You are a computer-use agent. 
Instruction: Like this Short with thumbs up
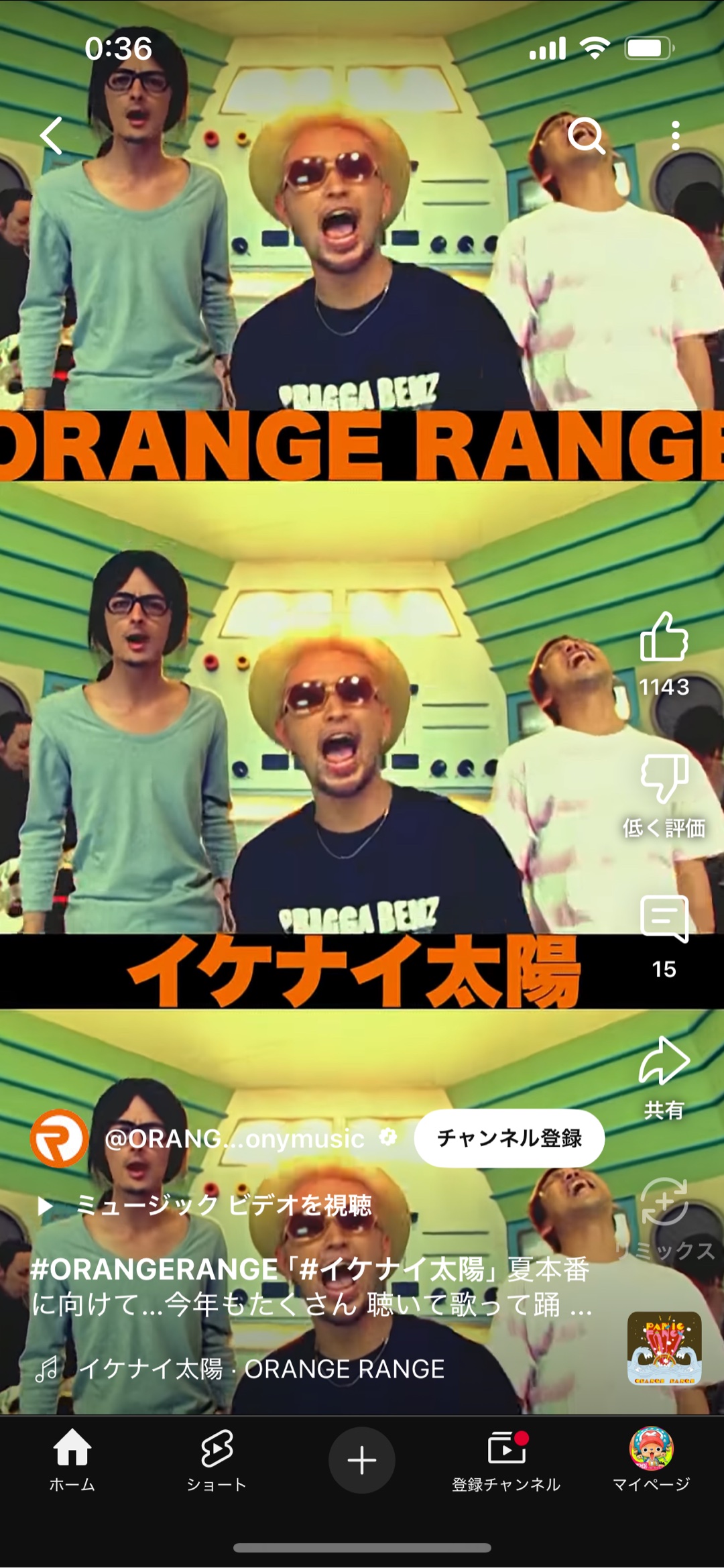point(664,638)
